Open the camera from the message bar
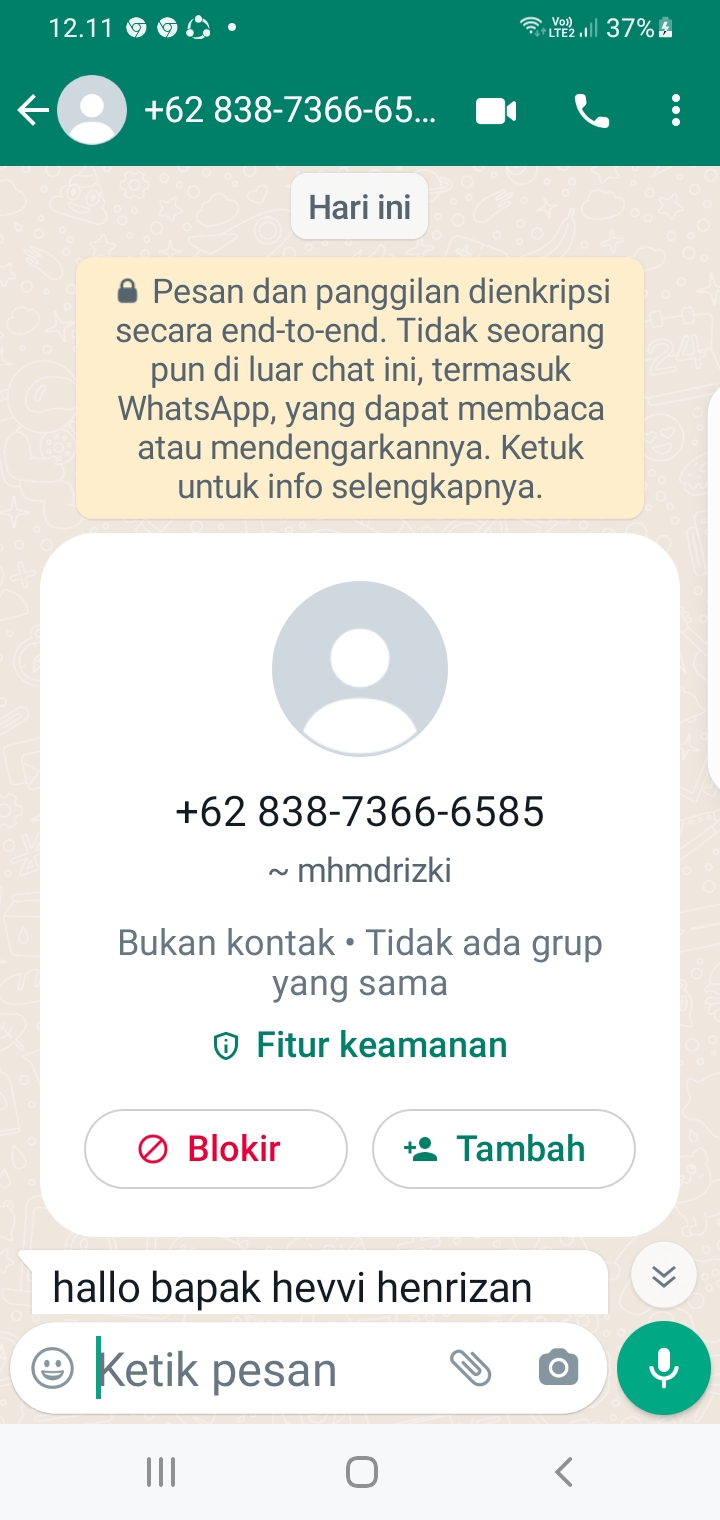Viewport: 720px width, 1520px height. coord(558,1368)
